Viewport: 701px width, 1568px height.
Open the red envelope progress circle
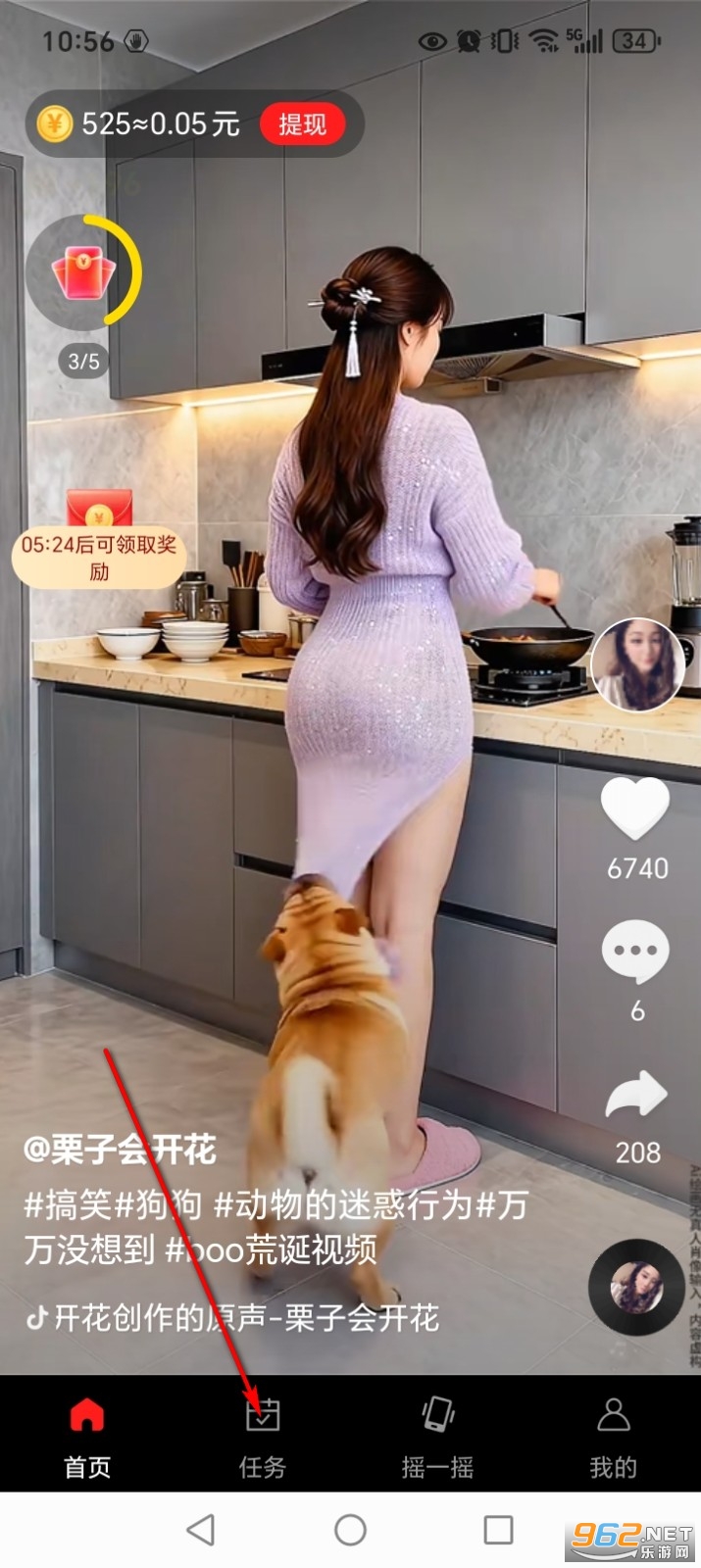(x=85, y=271)
